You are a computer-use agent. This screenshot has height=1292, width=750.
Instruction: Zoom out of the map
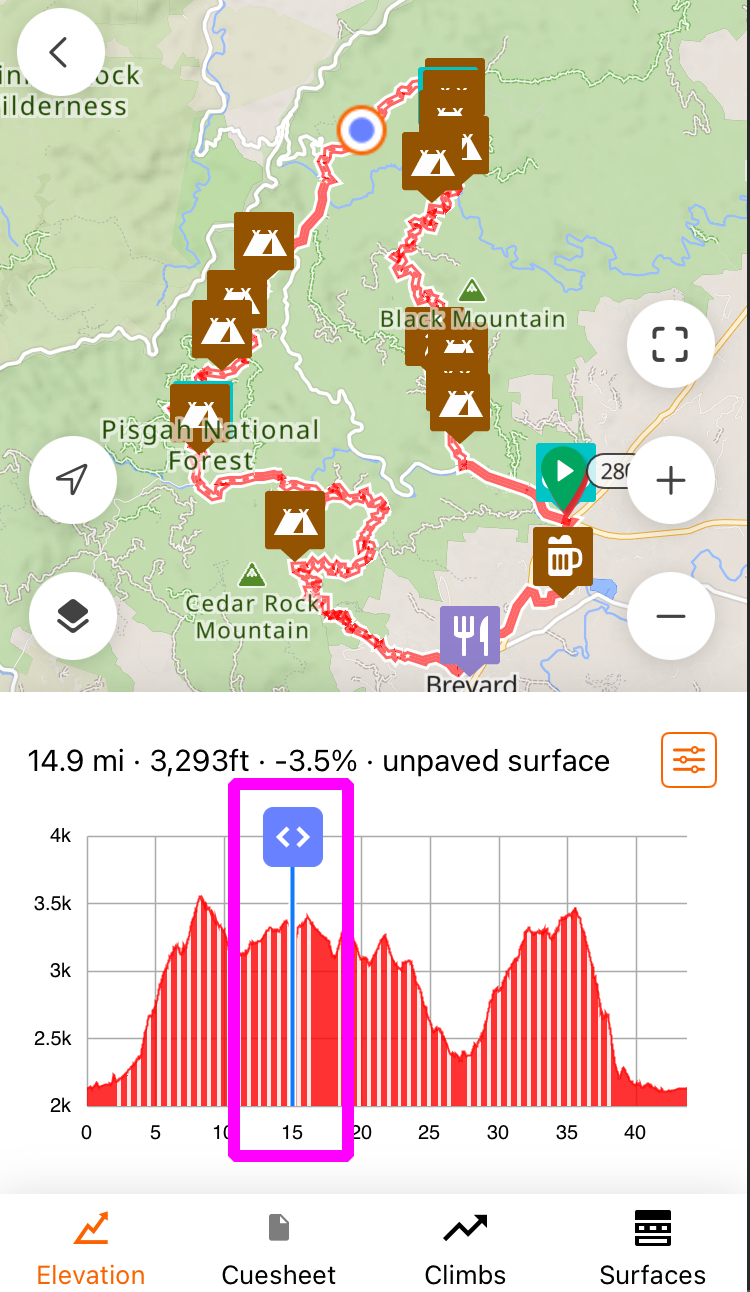click(670, 616)
